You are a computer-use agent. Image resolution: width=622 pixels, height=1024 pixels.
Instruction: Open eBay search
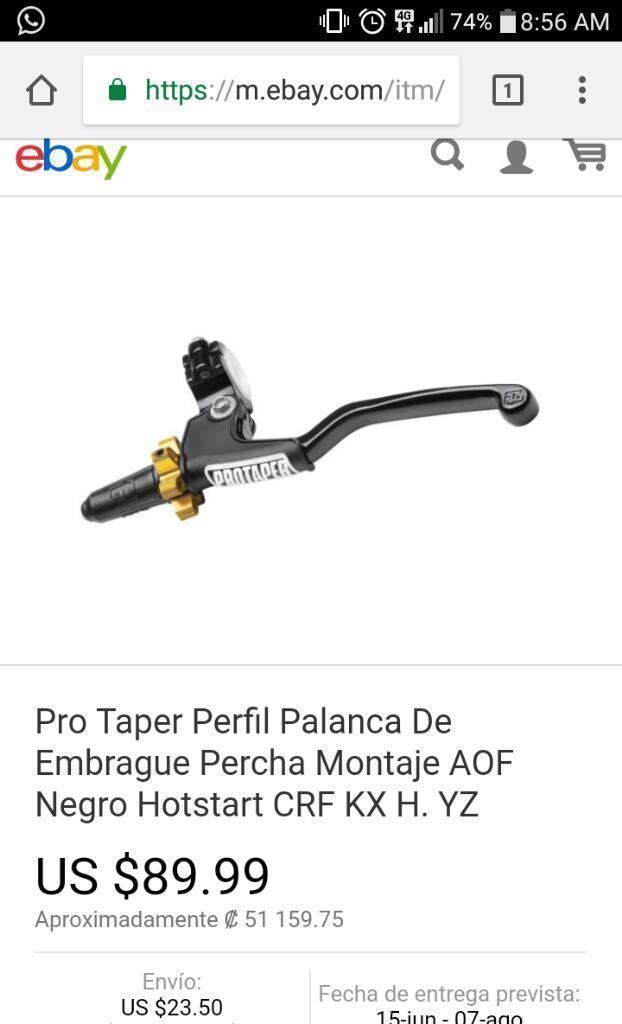pos(447,156)
